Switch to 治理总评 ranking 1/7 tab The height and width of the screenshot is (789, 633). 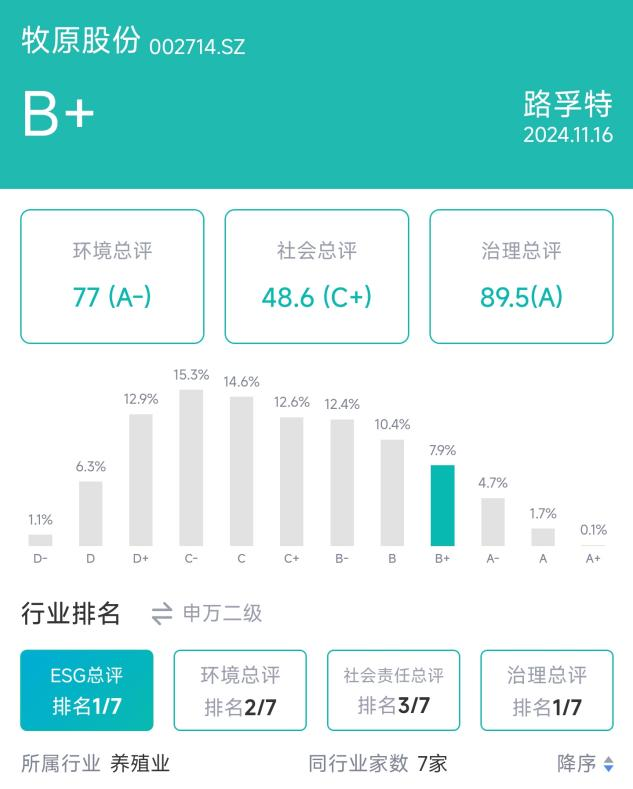tap(547, 691)
